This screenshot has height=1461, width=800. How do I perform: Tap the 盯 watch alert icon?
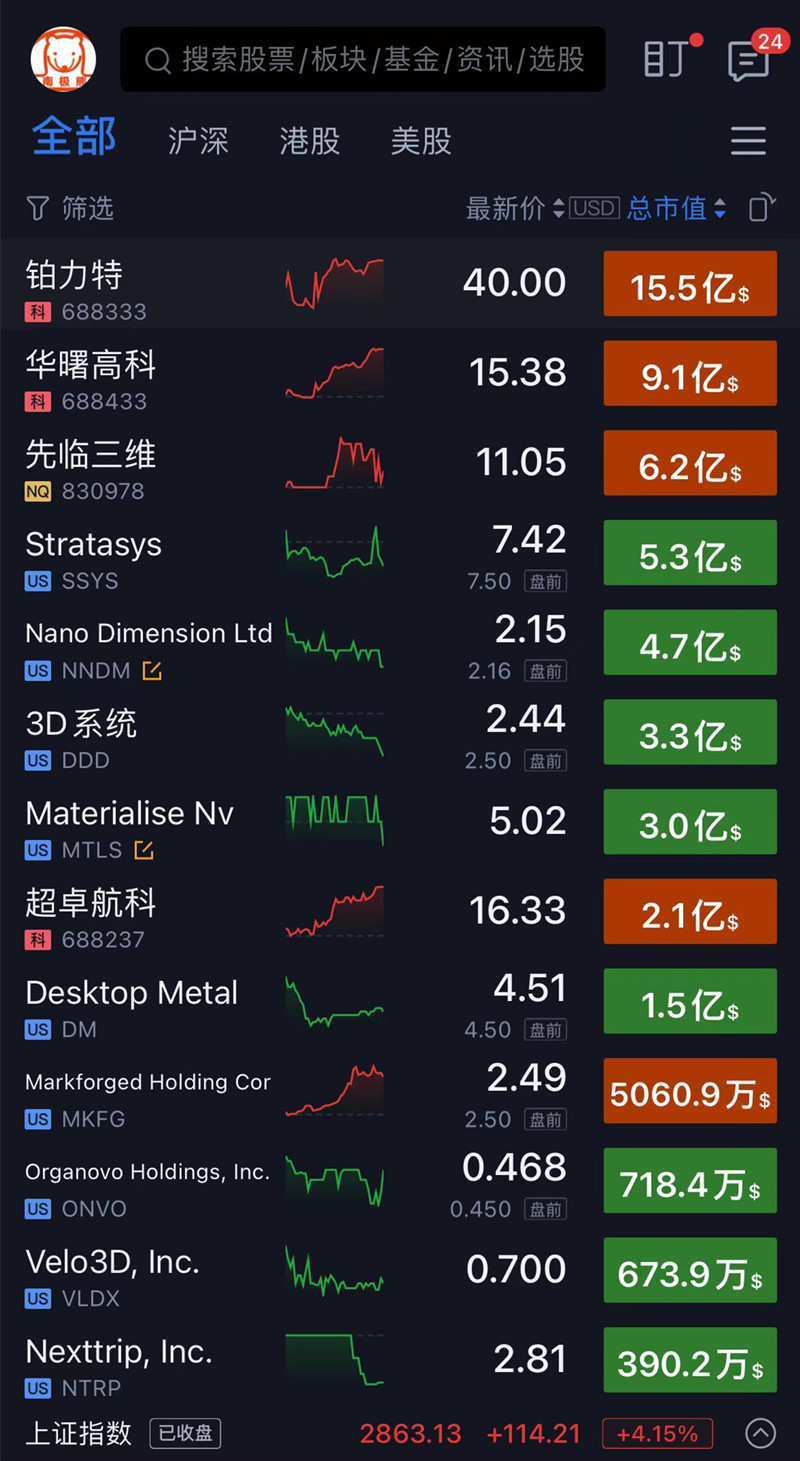click(666, 60)
